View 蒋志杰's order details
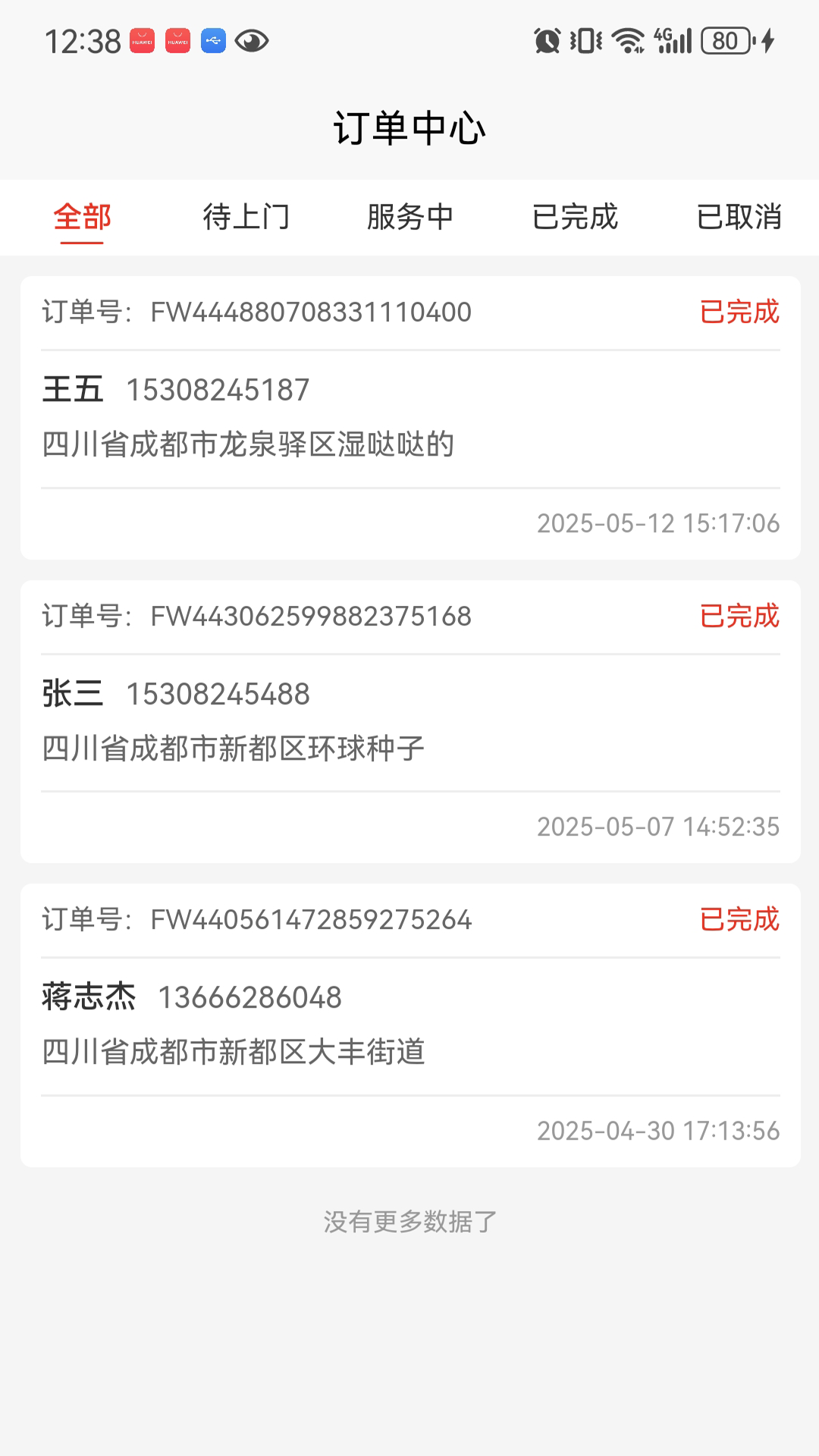The image size is (819, 1456). [x=410, y=1025]
